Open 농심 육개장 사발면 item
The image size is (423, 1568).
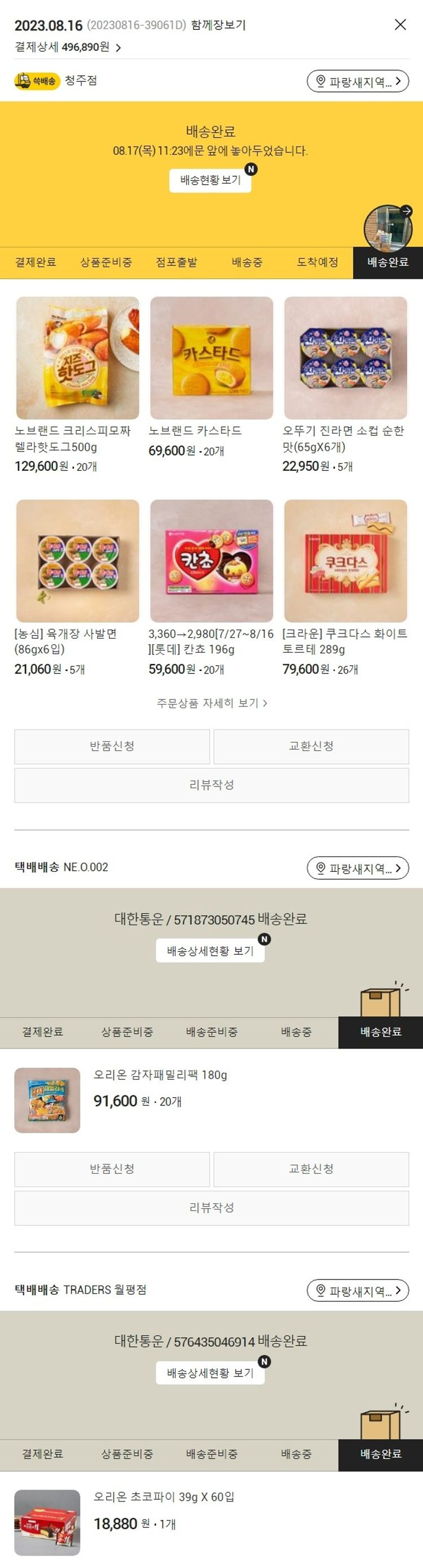[77, 561]
